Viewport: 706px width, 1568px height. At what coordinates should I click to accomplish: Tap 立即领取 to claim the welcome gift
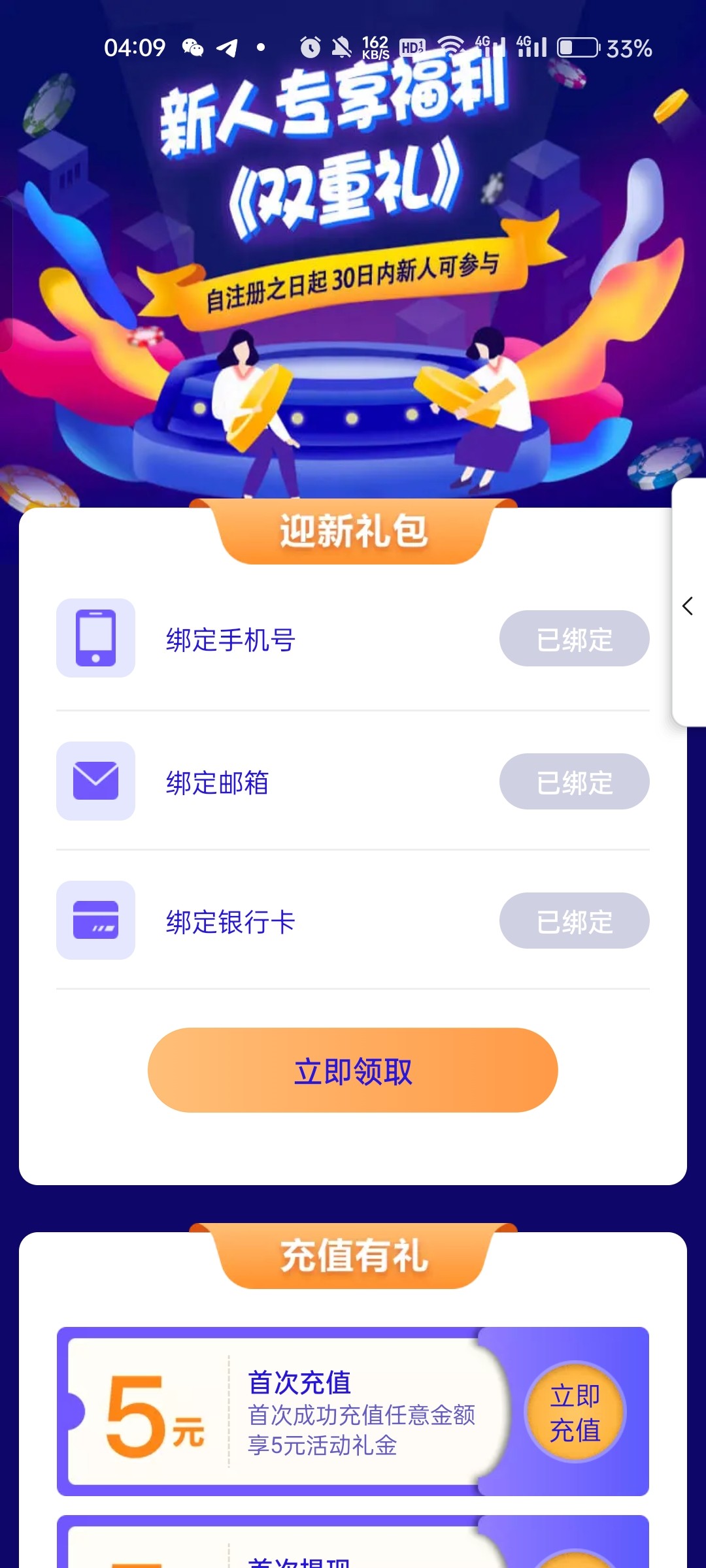352,1070
